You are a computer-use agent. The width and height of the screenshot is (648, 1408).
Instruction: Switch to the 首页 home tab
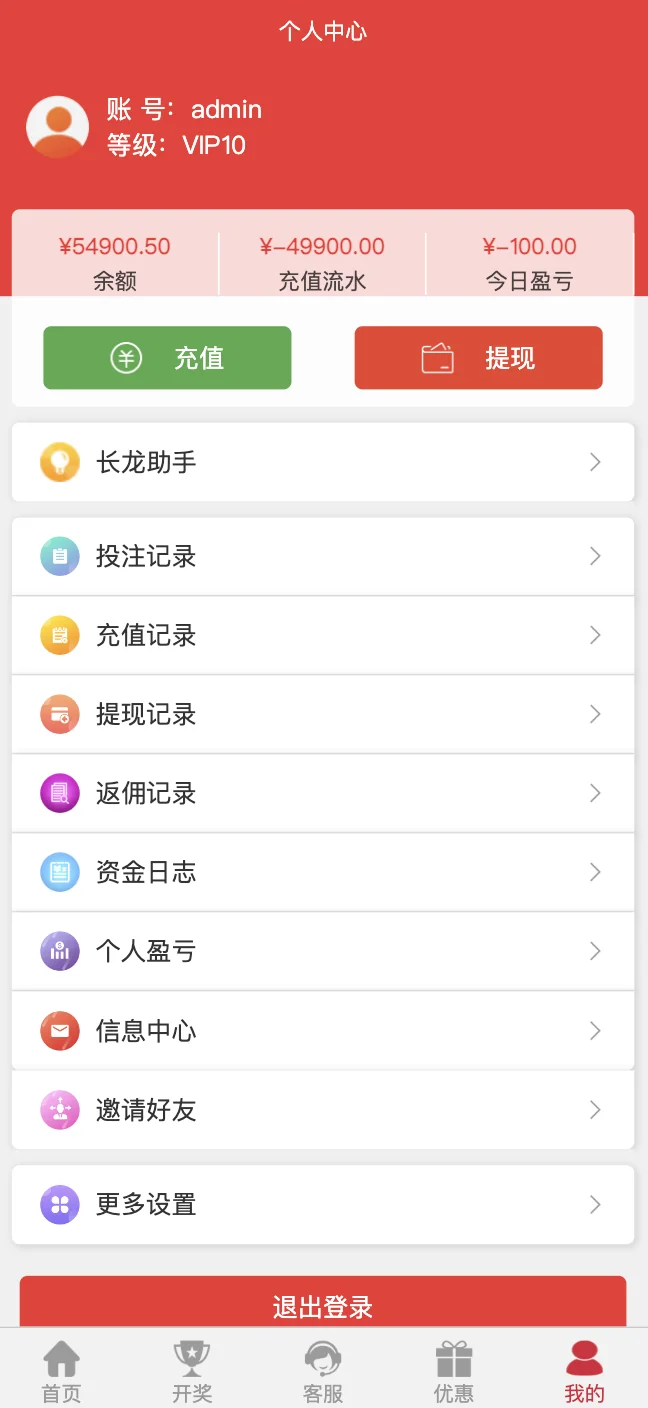click(61, 1372)
